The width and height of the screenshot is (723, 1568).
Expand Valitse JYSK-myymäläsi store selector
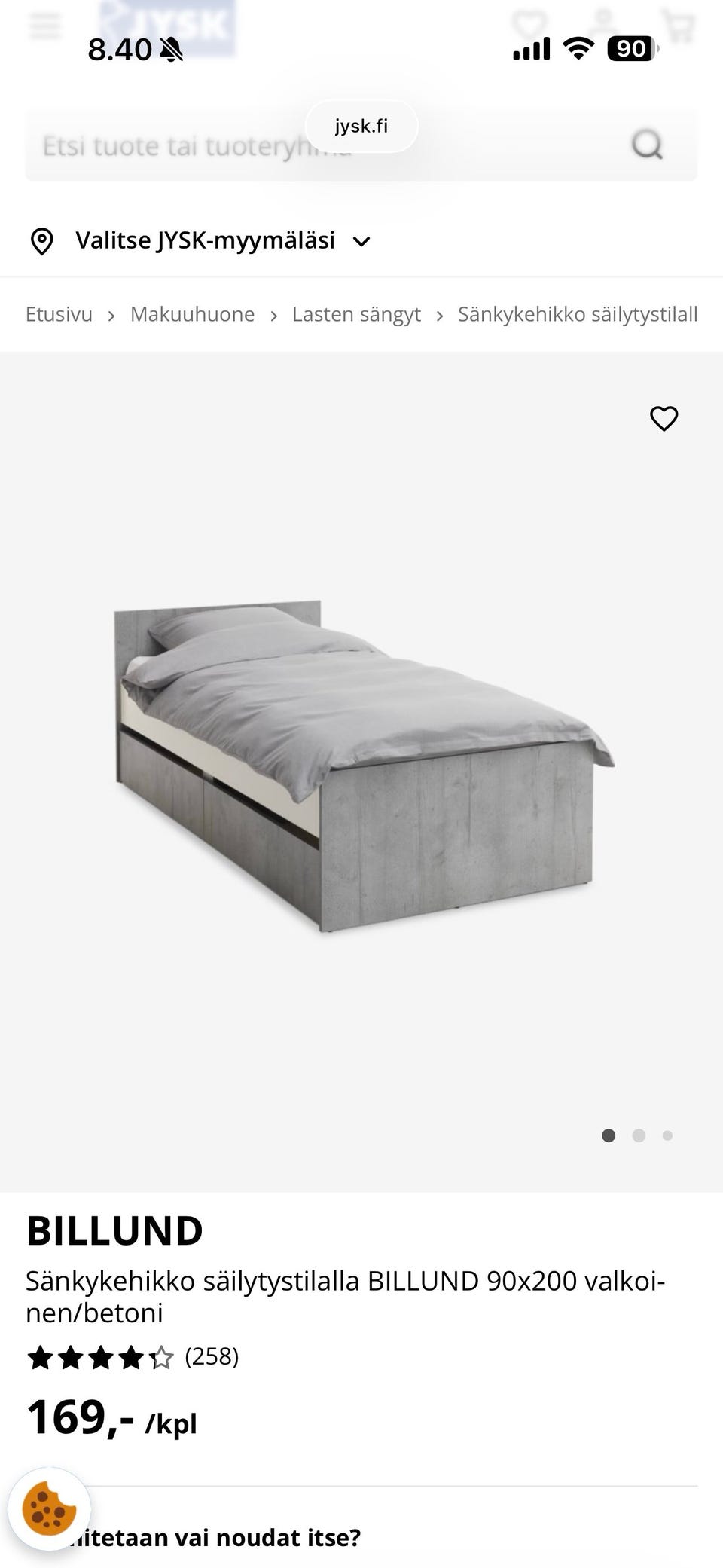coord(201,241)
